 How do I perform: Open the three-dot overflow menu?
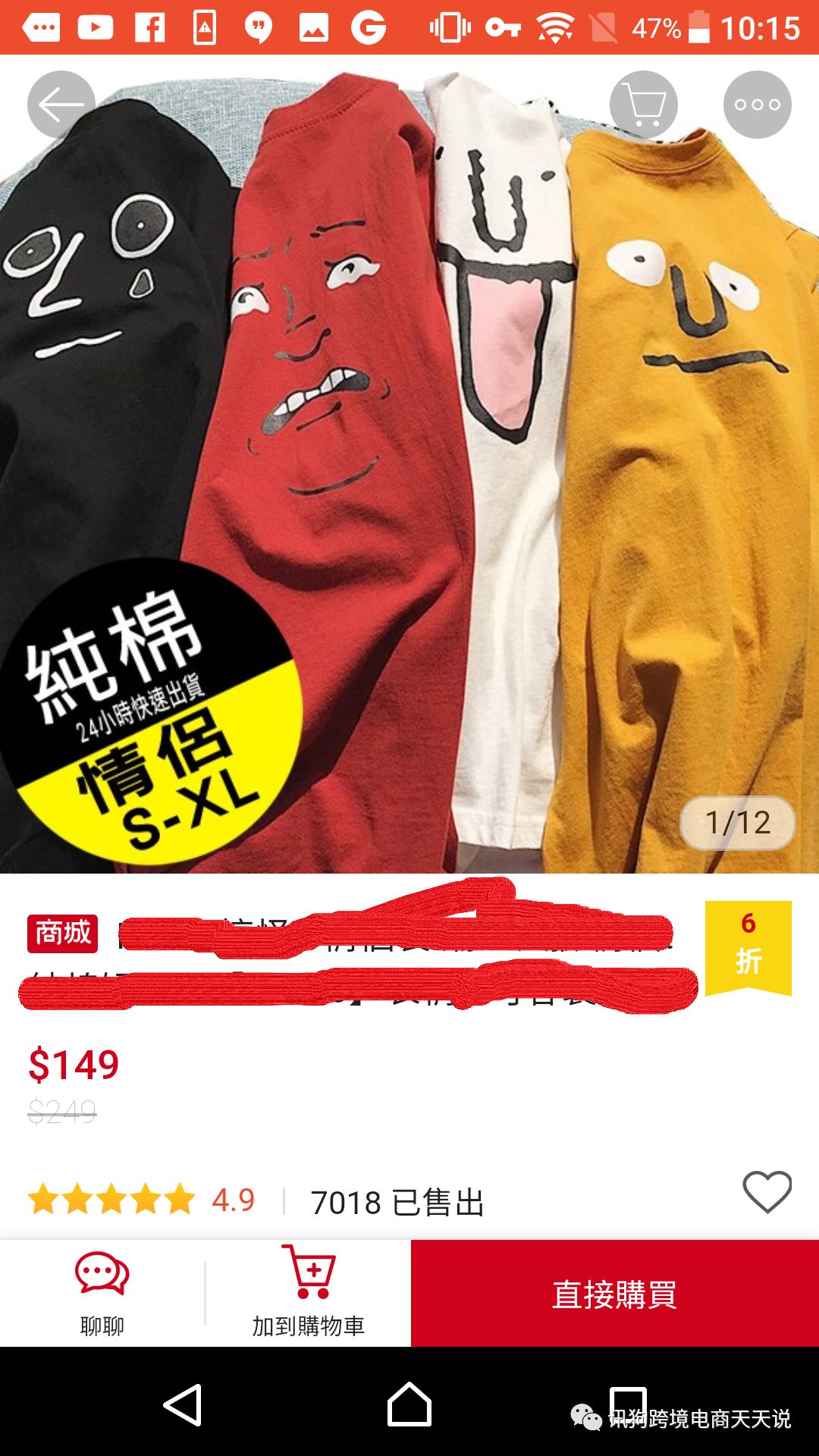(x=757, y=105)
